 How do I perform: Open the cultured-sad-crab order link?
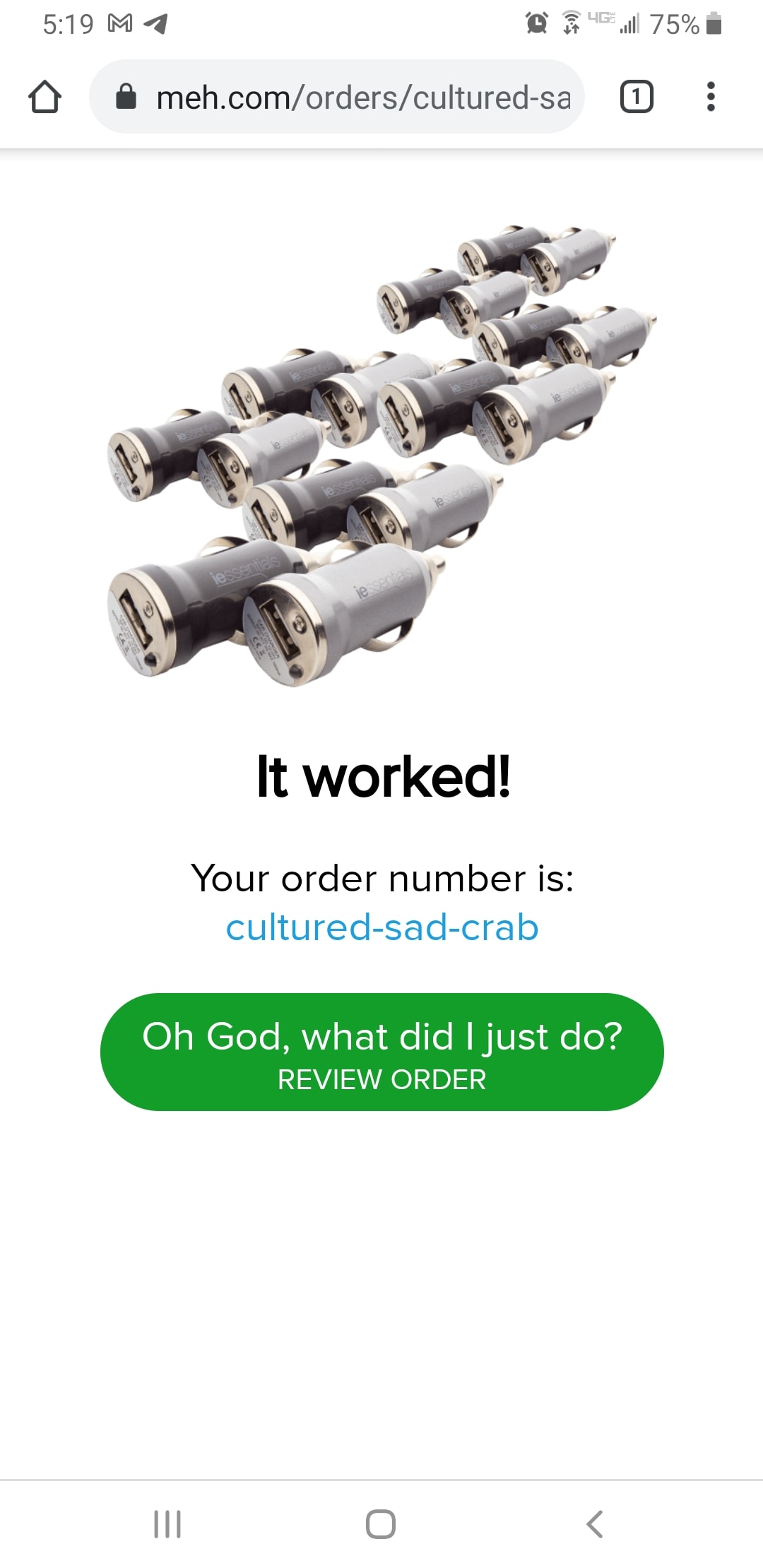[381, 927]
